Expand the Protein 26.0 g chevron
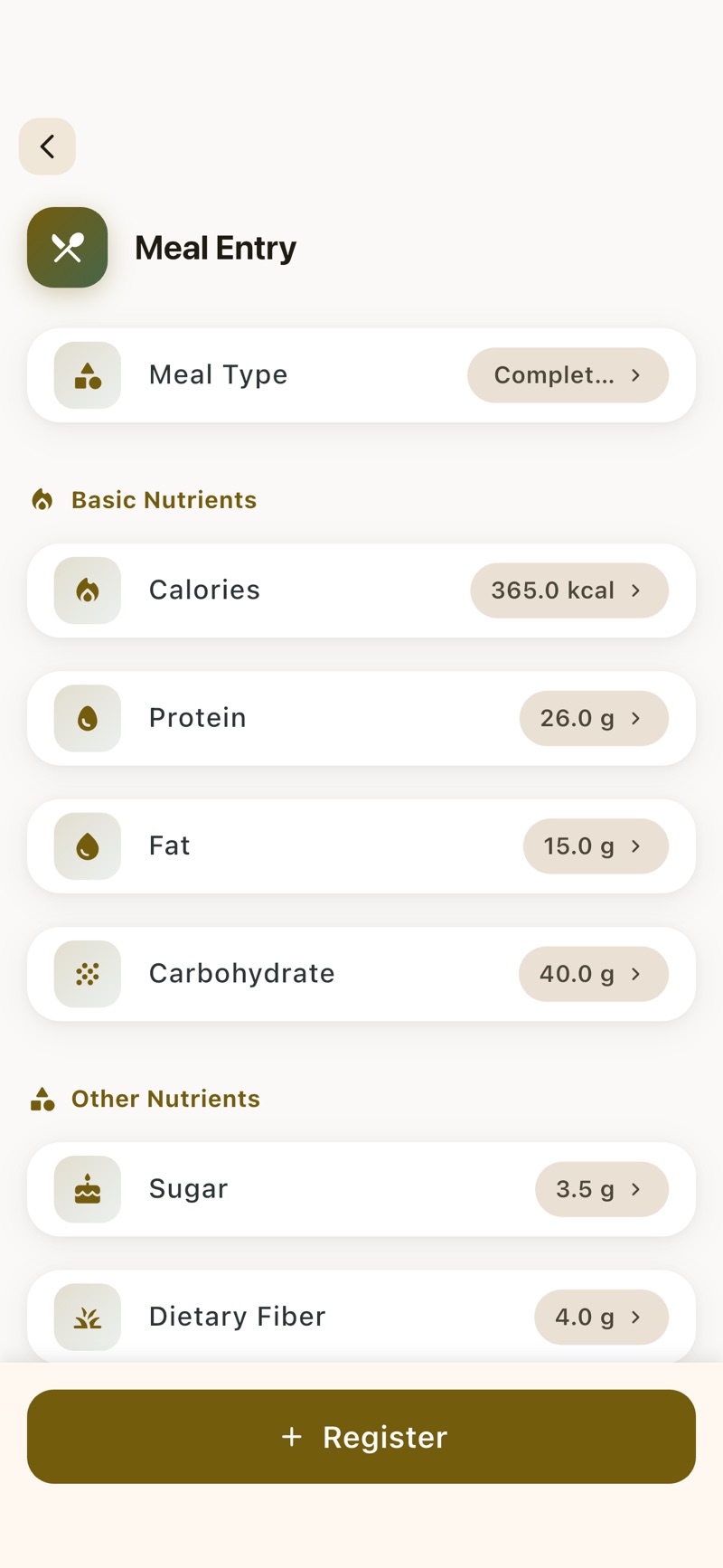Screen dimensions: 723x1568 tap(594, 718)
